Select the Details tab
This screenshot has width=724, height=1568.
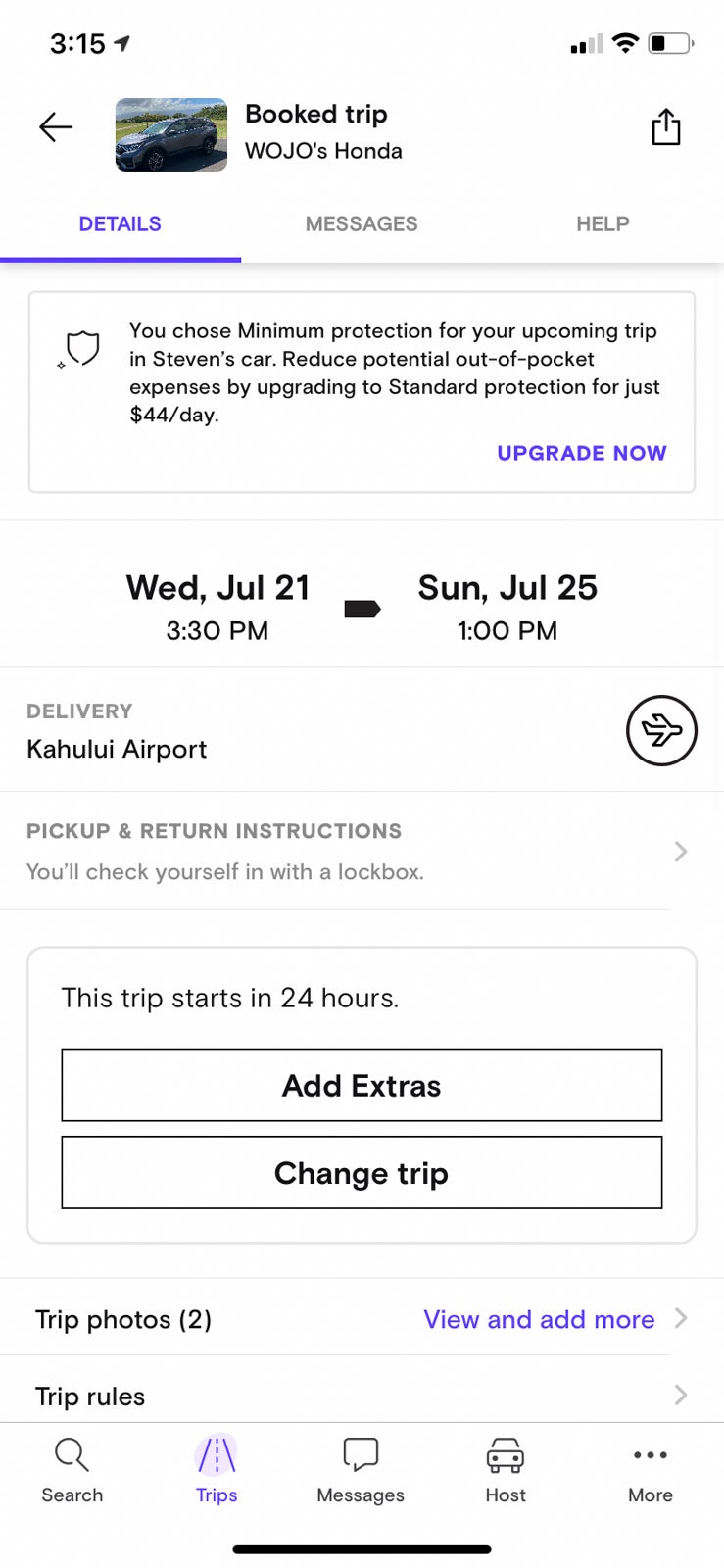[120, 223]
